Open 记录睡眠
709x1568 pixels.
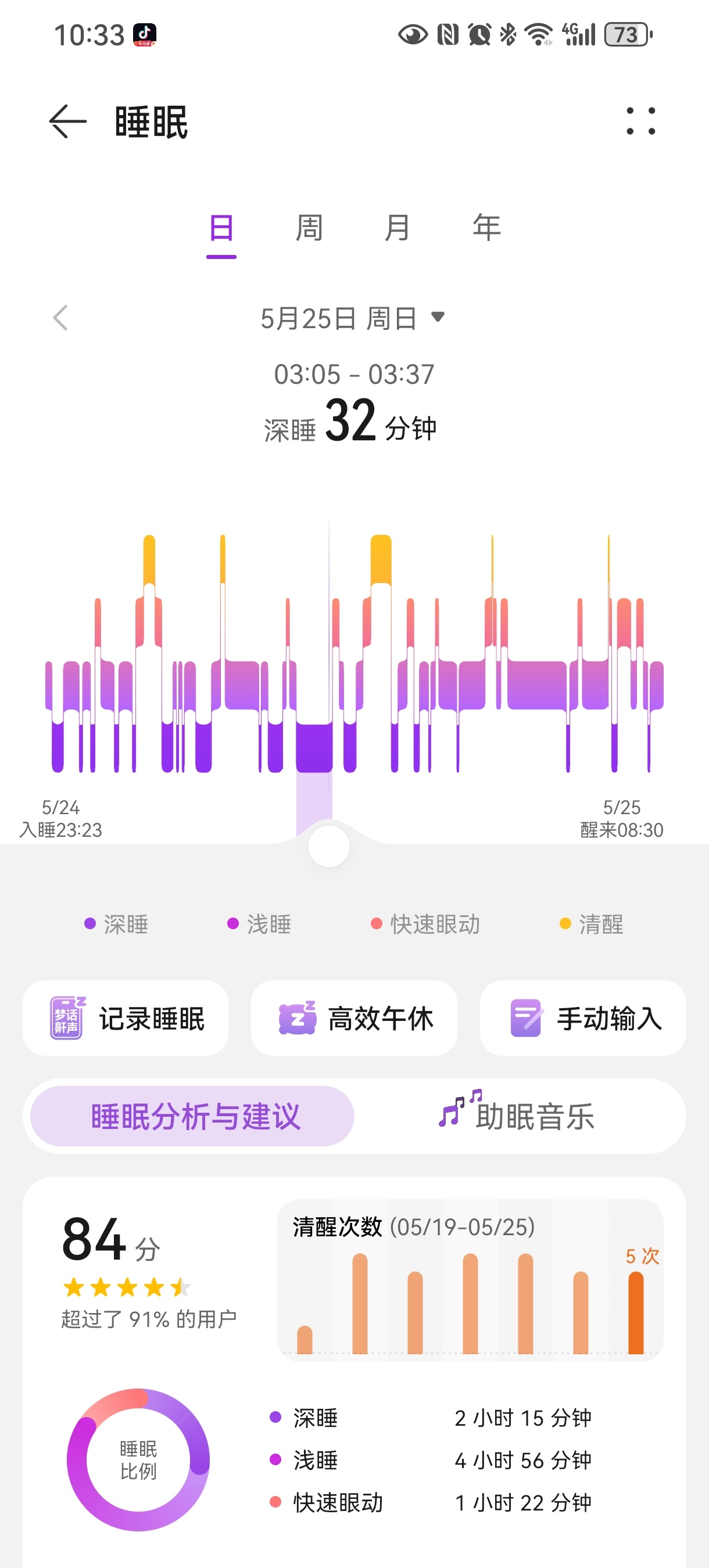click(x=126, y=1017)
